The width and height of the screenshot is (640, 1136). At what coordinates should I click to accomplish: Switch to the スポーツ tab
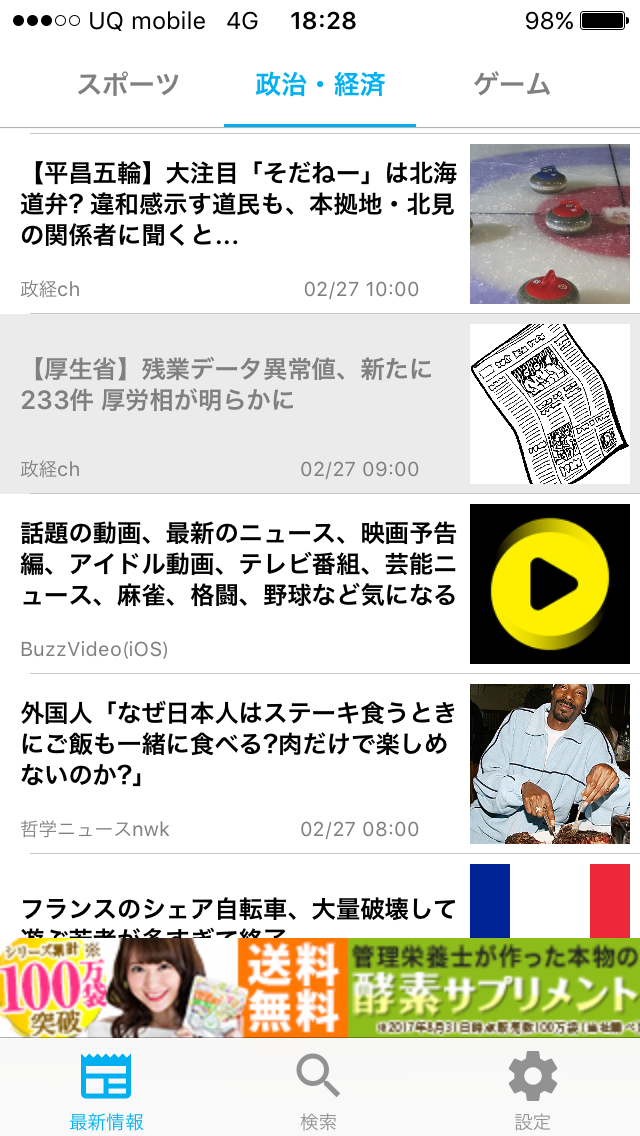(x=128, y=85)
